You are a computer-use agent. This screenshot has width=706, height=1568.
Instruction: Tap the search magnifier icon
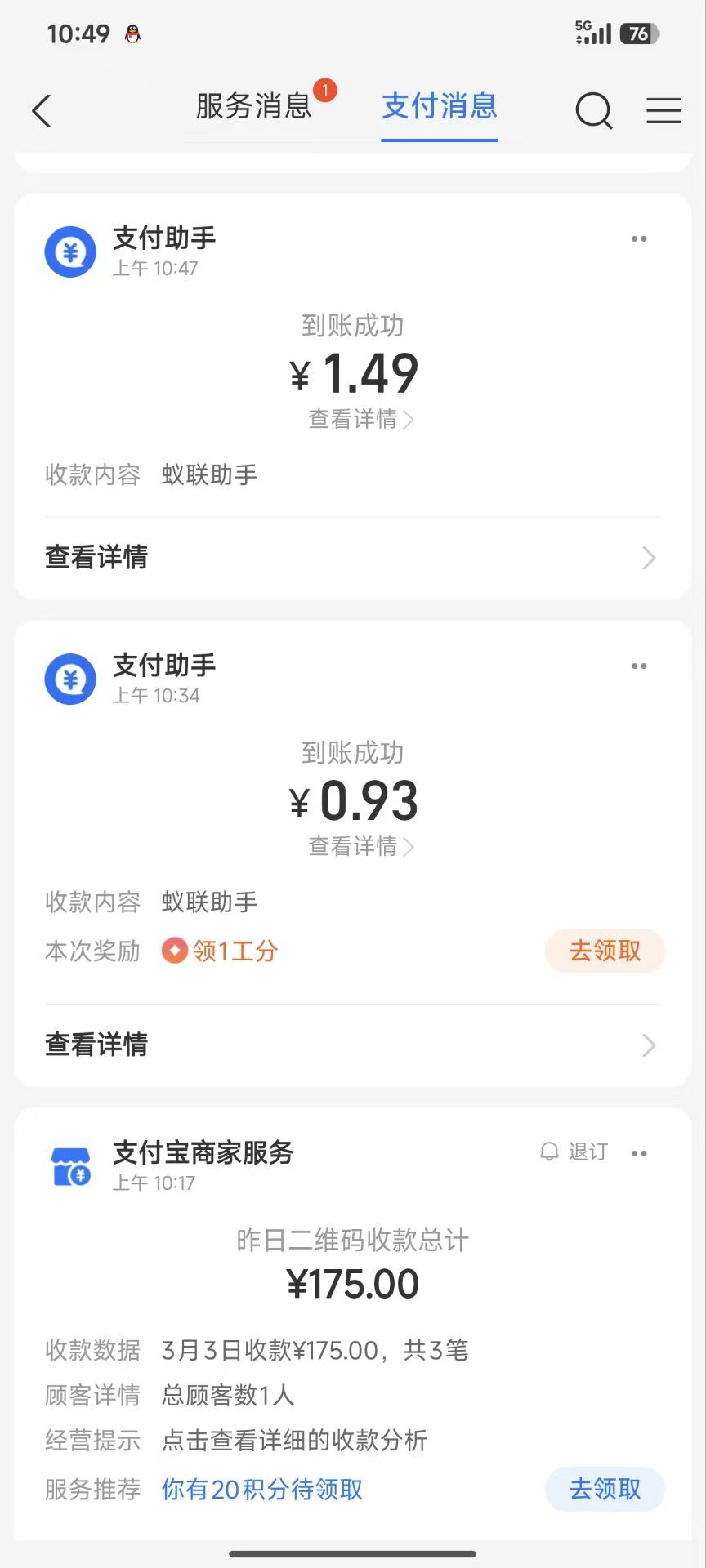click(x=594, y=111)
